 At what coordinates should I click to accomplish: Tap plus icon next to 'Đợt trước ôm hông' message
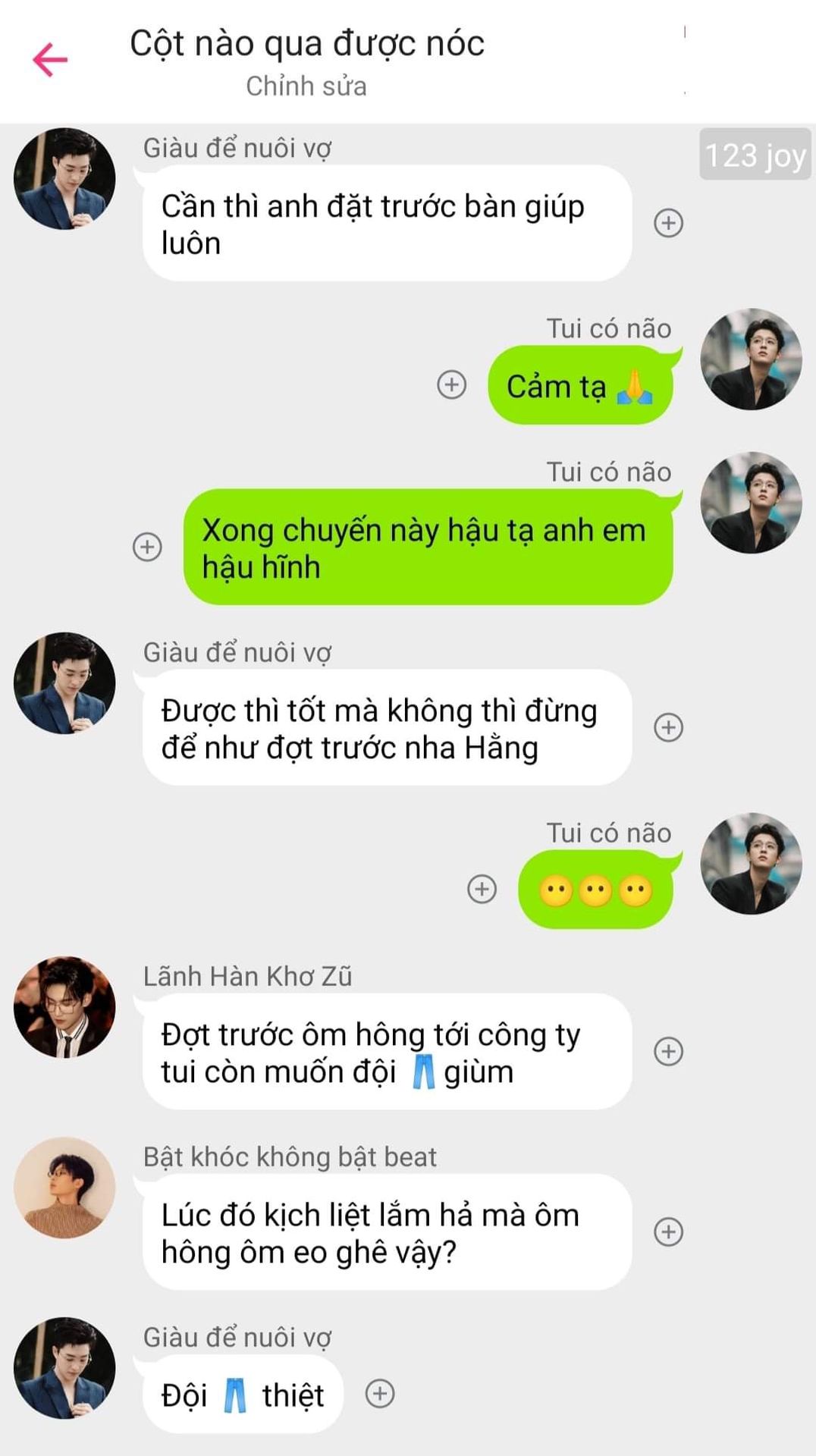pyautogui.click(x=668, y=1052)
